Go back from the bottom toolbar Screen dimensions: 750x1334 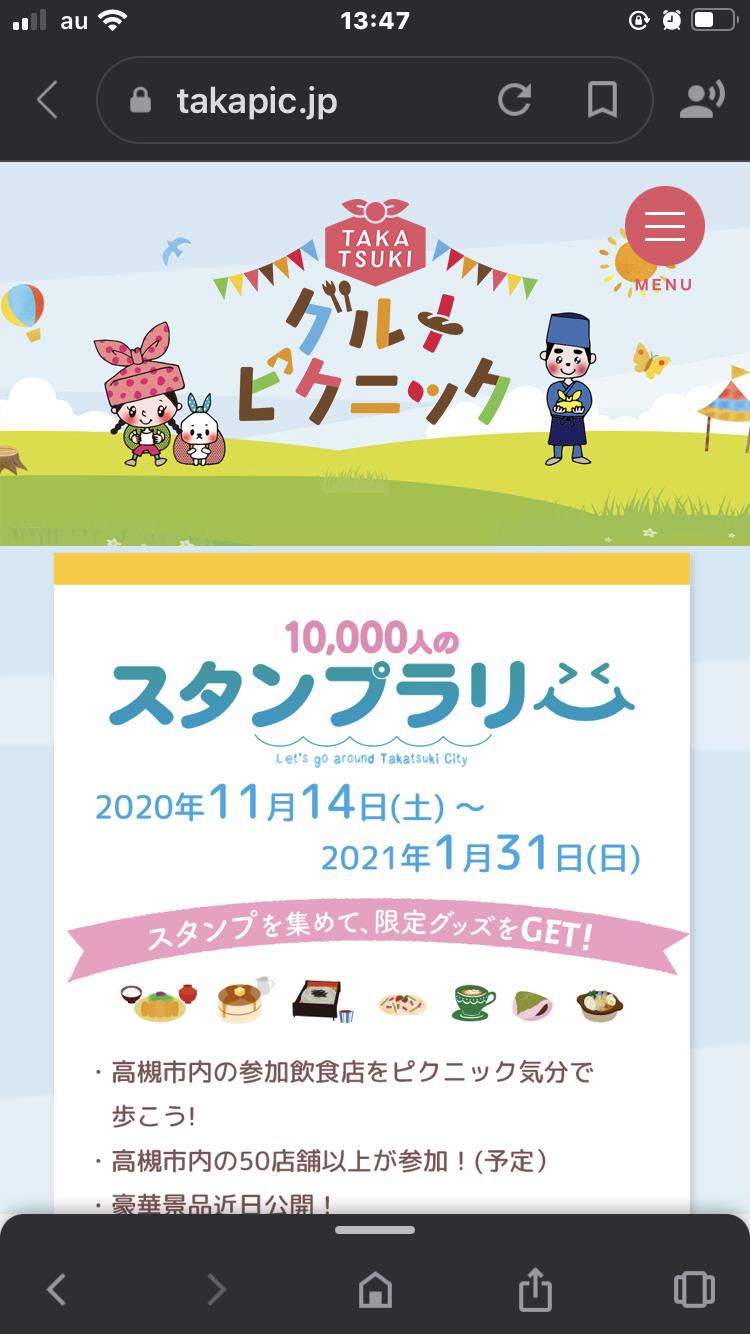tap(57, 1289)
